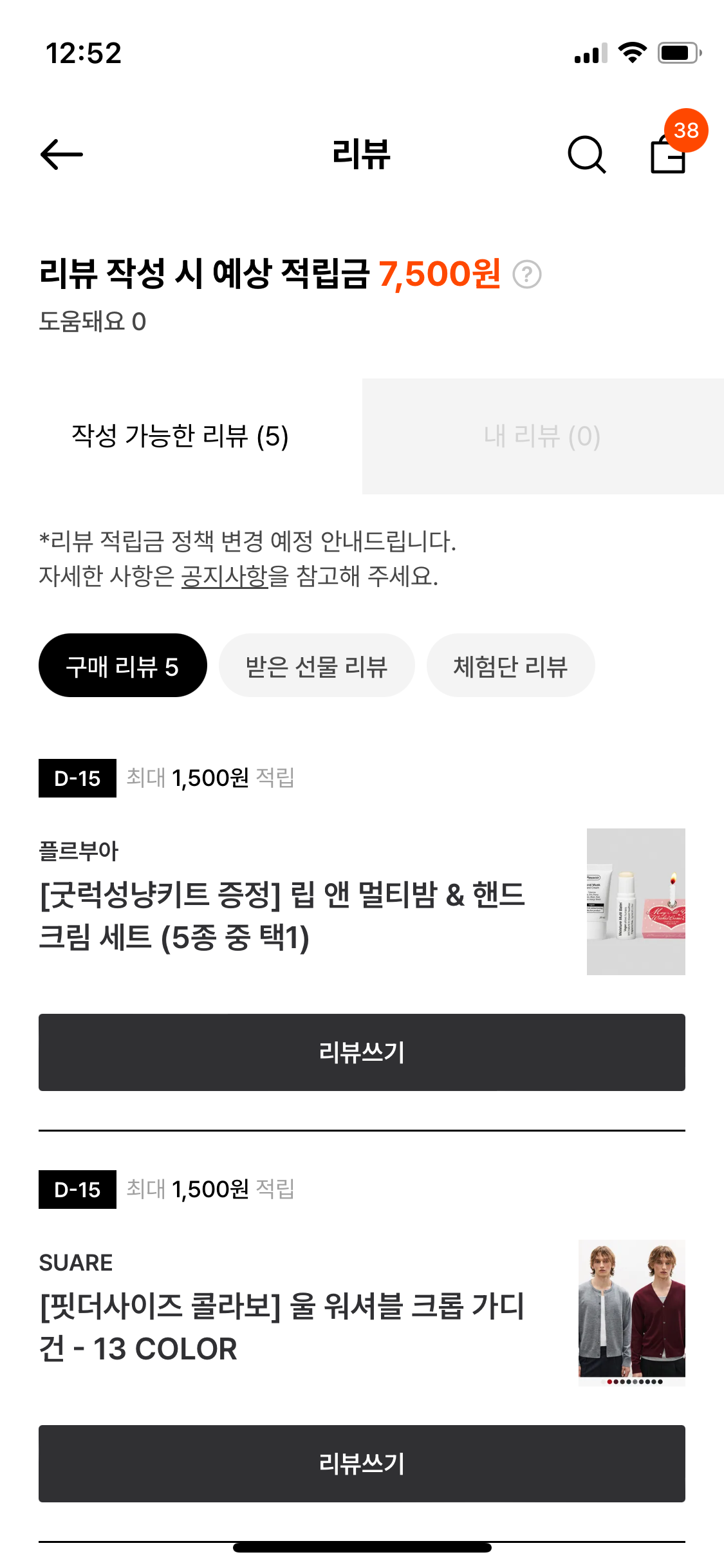Select the 구매 리뷰 5 filter chip
This screenshot has width=724, height=1568.
[x=124, y=666]
